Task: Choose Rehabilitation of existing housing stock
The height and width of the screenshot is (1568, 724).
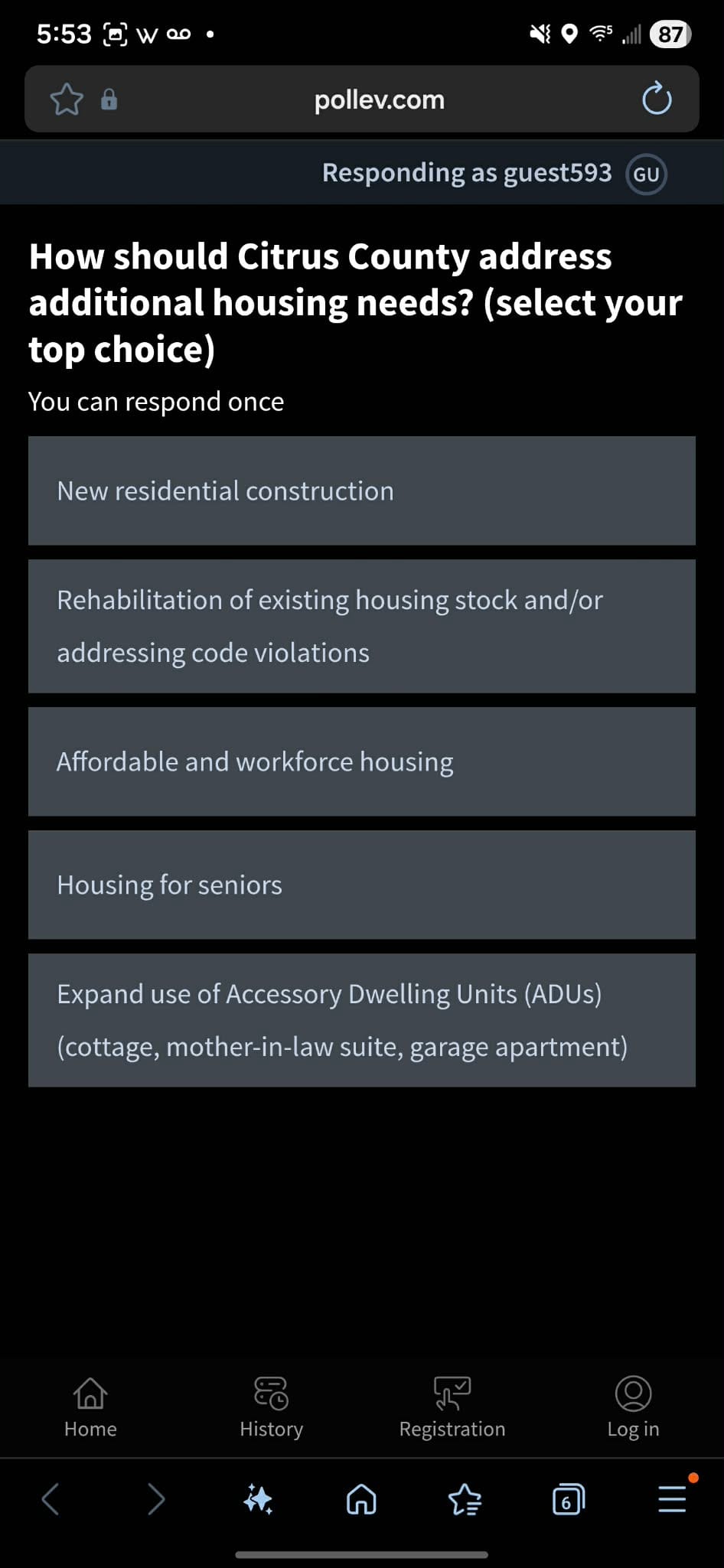Action: [x=361, y=626]
